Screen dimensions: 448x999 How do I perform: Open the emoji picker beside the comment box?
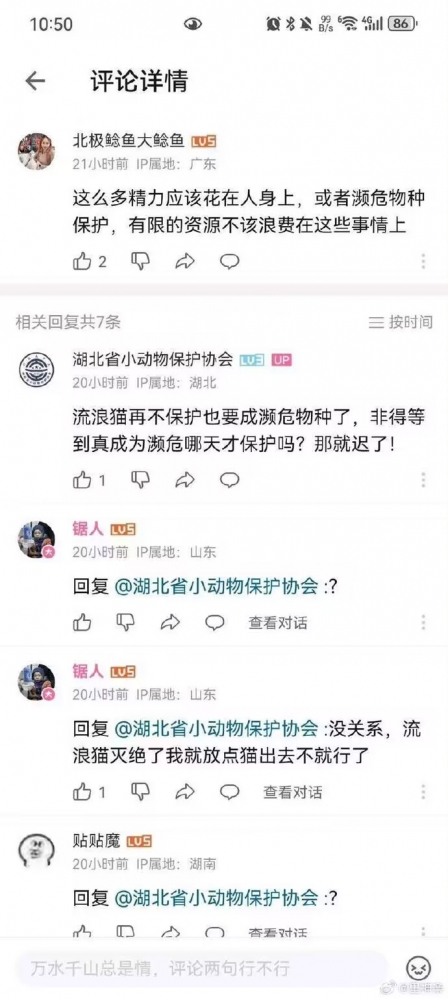[418, 968]
